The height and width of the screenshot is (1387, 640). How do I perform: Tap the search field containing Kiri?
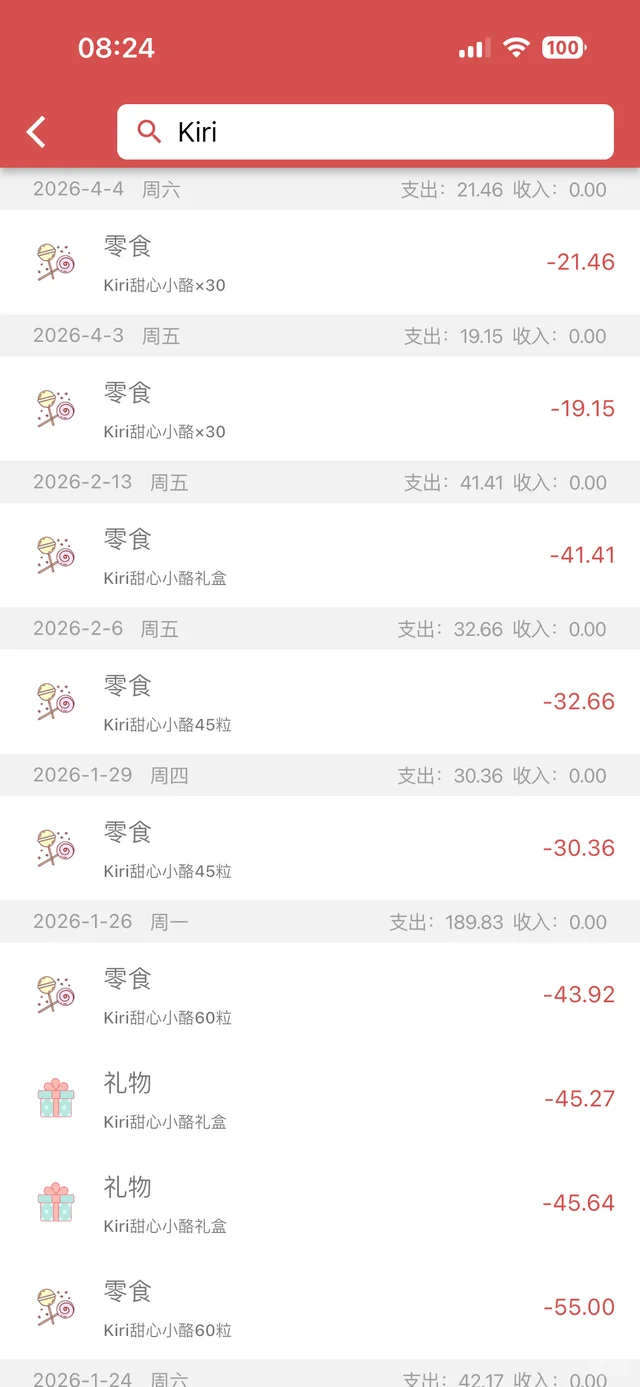click(x=365, y=132)
